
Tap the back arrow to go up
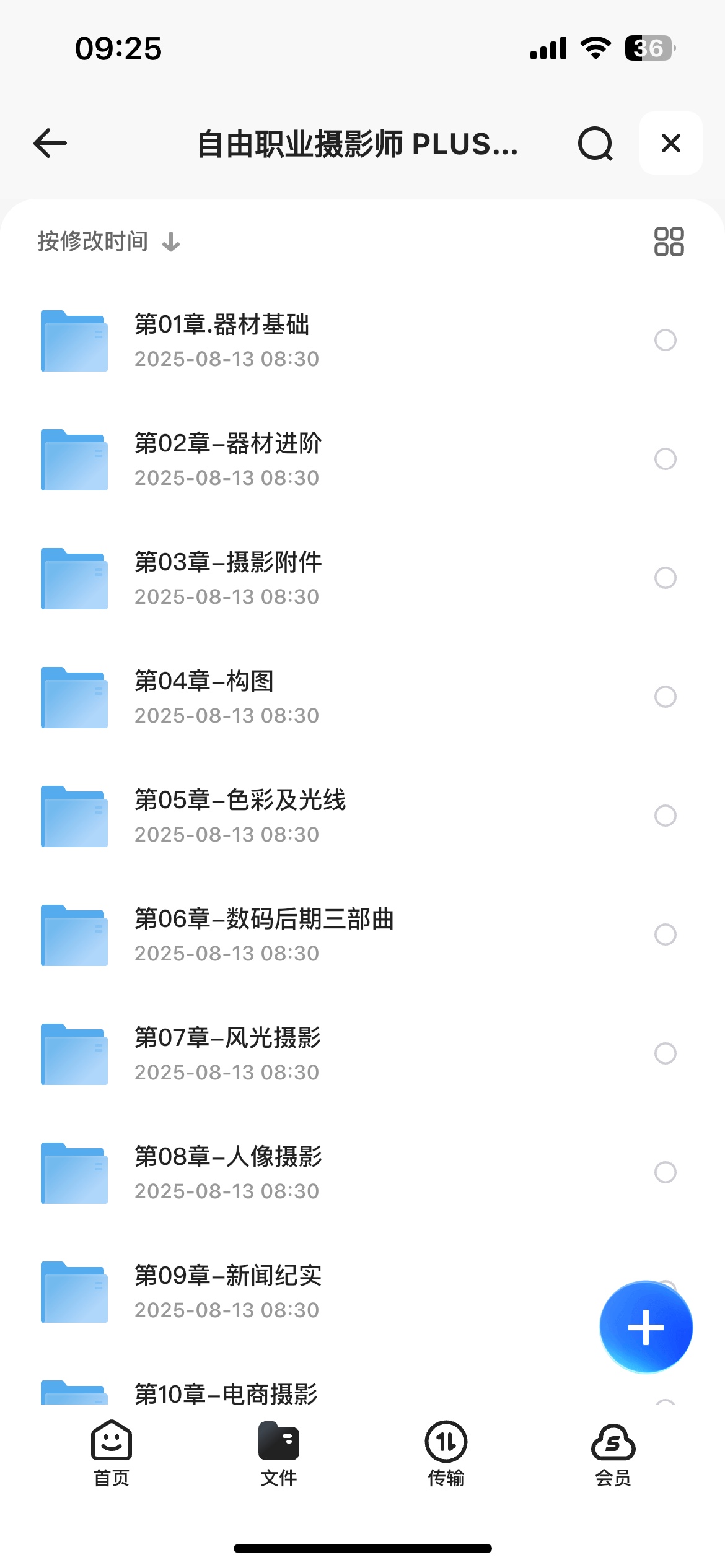50,143
